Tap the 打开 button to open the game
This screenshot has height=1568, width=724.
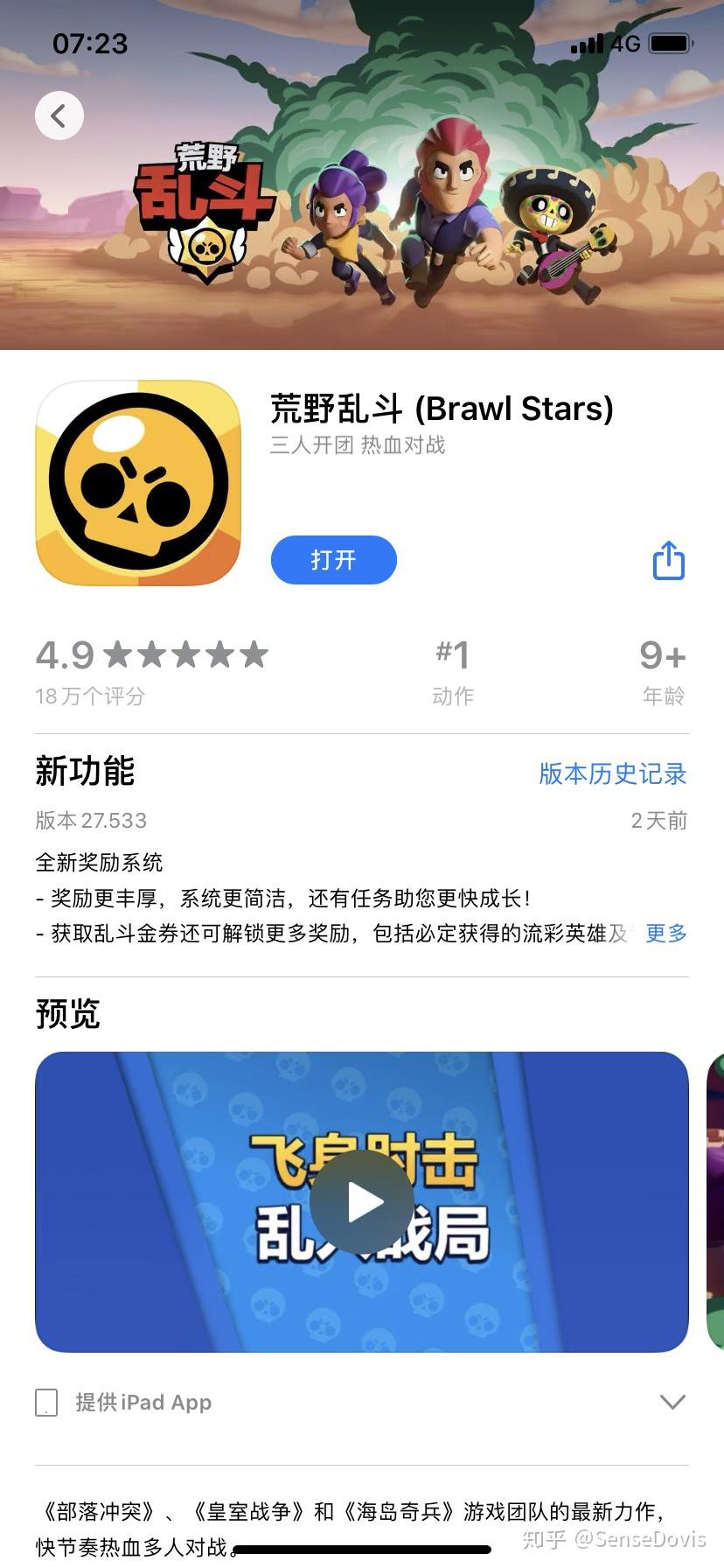(x=333, y=560)
